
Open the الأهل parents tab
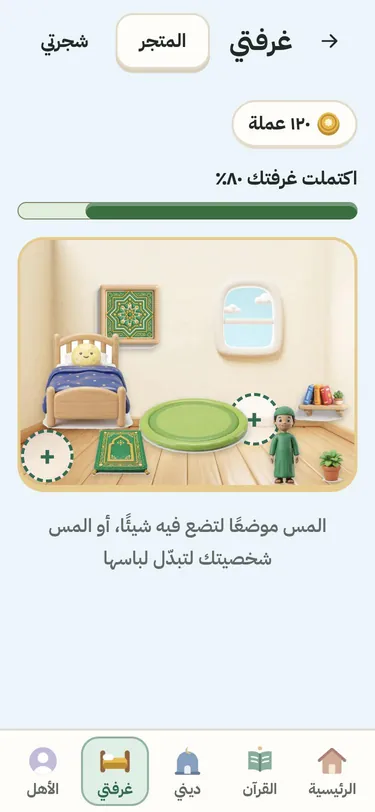pyautogui.click(x=43, y=771)
